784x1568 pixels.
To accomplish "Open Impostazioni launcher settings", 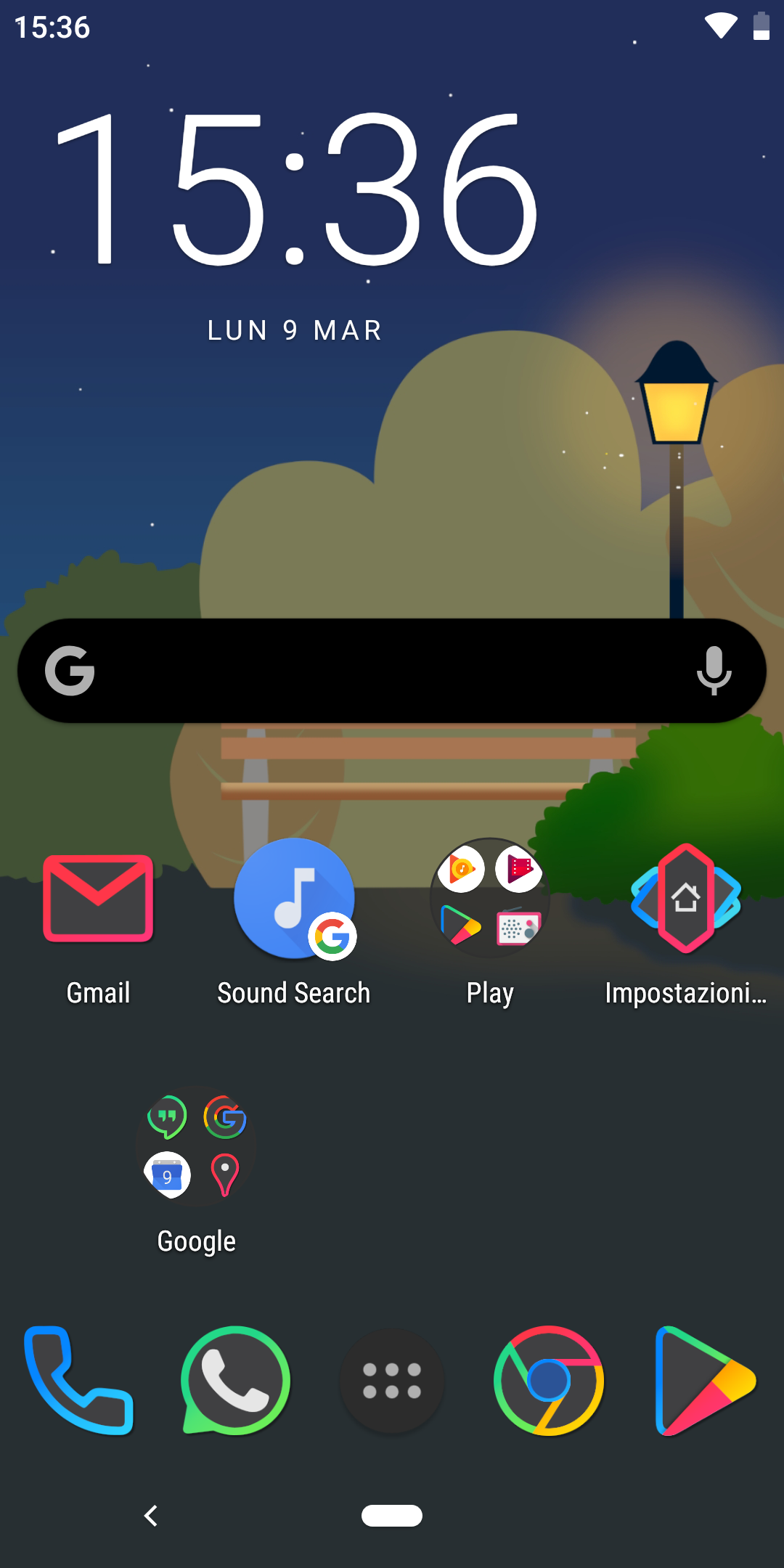I will coord(686,899).
